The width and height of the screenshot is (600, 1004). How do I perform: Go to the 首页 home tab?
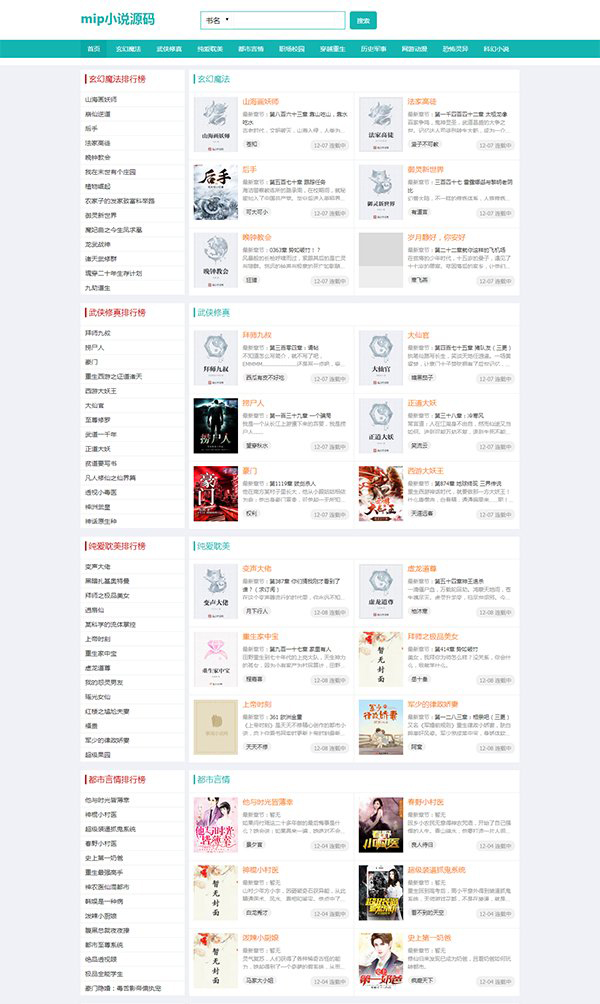(94, 48)
